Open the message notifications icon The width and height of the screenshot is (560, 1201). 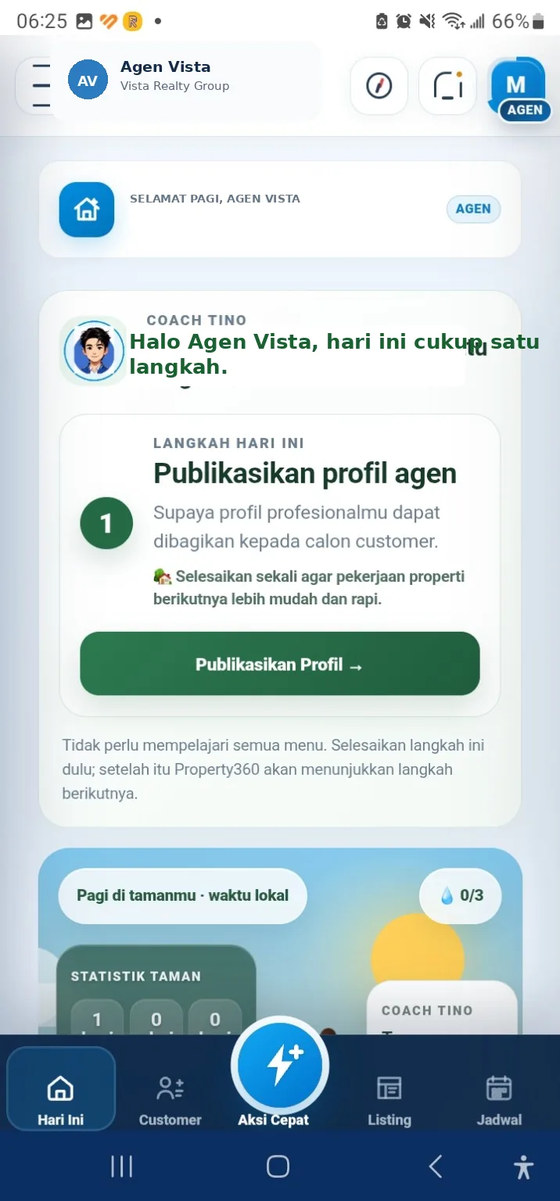447,86
